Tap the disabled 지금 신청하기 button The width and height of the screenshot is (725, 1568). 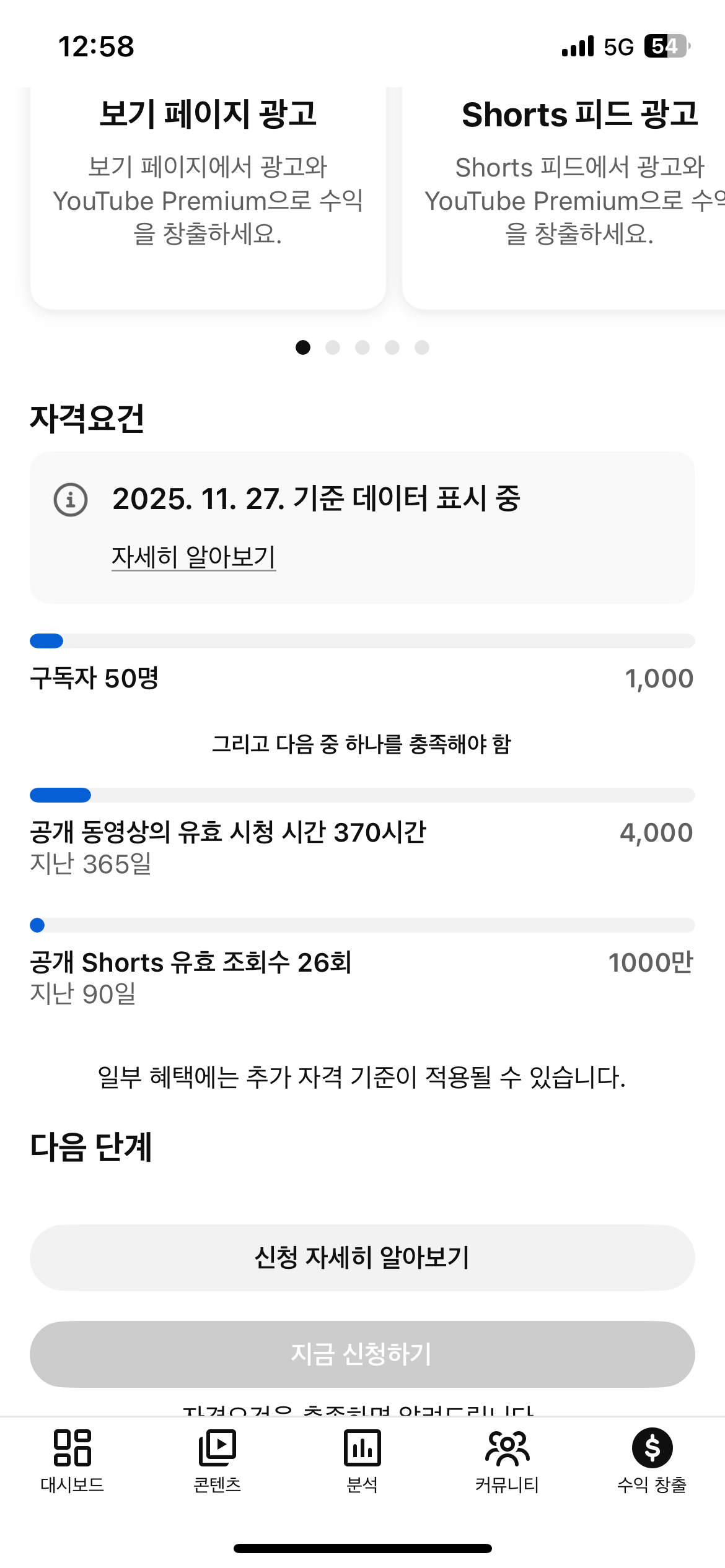tap(362, 1354)
